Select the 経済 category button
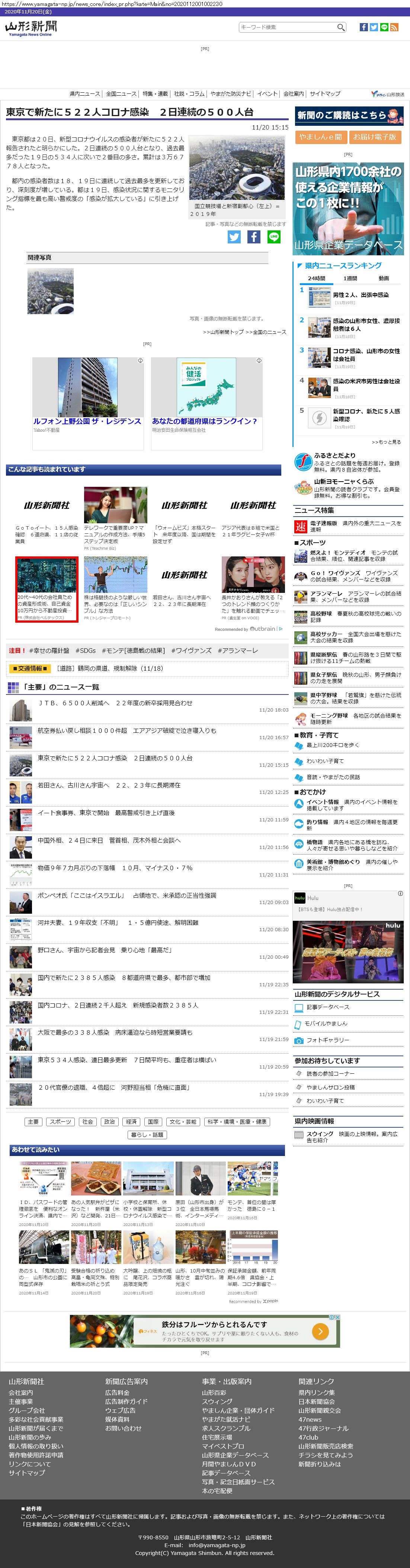 coord(131,1122)
